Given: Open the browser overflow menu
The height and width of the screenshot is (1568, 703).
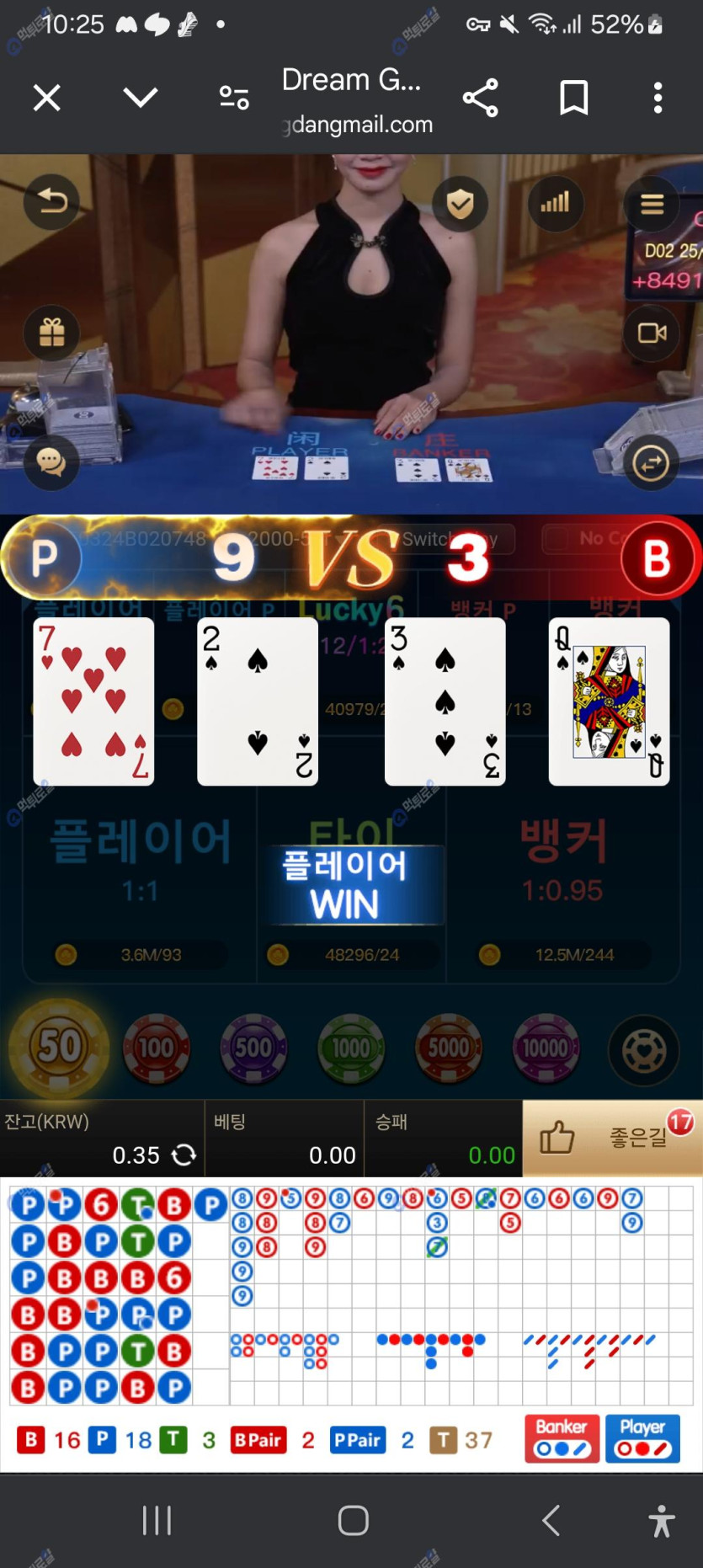Looking at the screenshot, I should (658, 99).
